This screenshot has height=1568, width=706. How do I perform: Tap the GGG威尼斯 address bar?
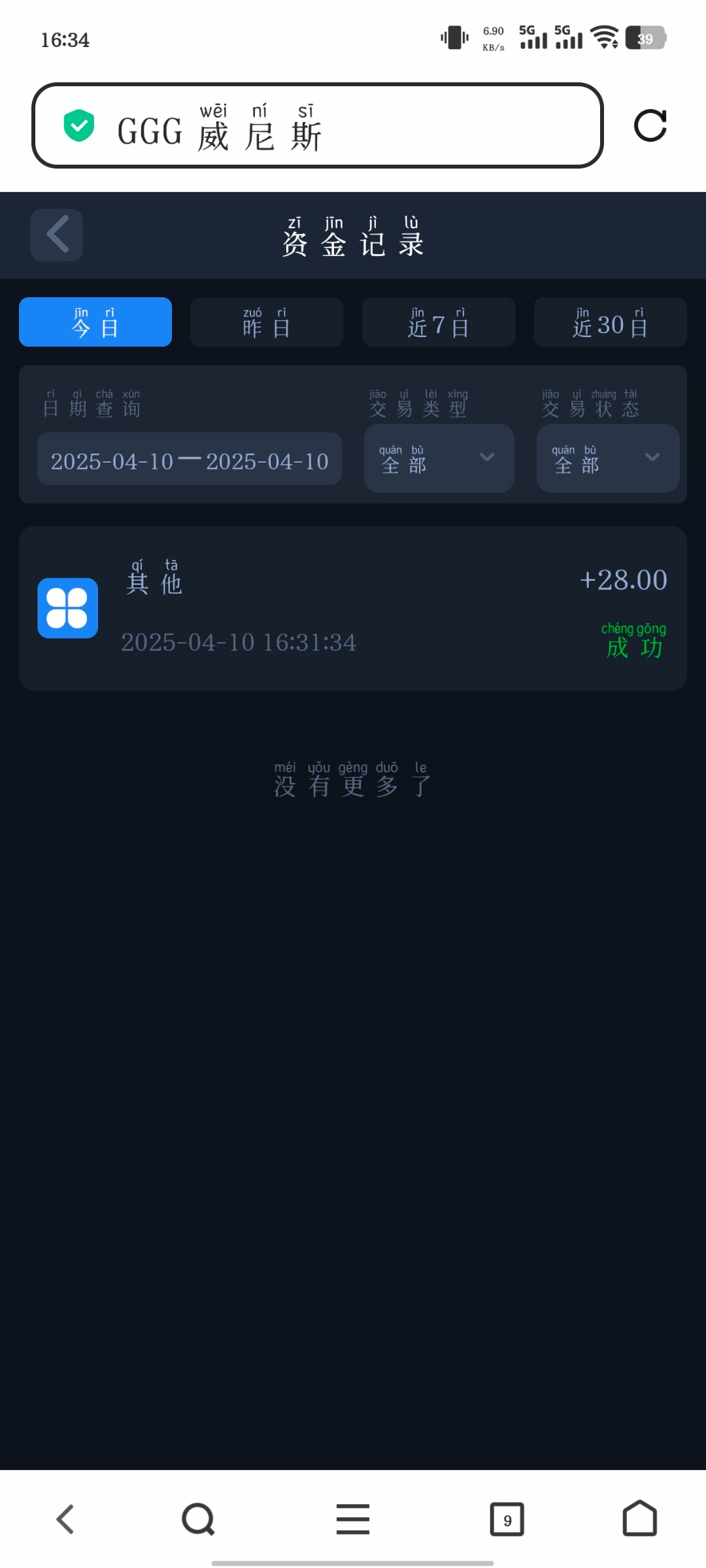[317, 125]
